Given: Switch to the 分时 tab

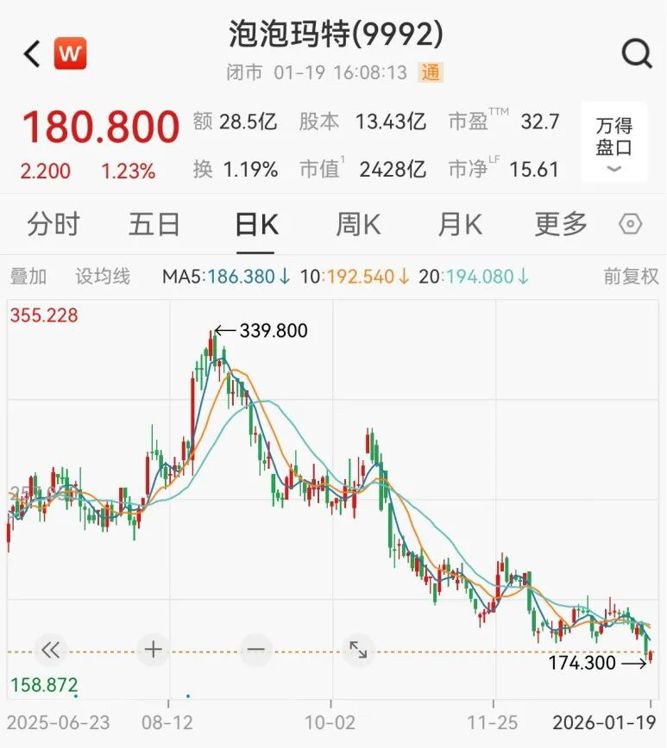Looking at the screenshot, I should click(53, 224).
